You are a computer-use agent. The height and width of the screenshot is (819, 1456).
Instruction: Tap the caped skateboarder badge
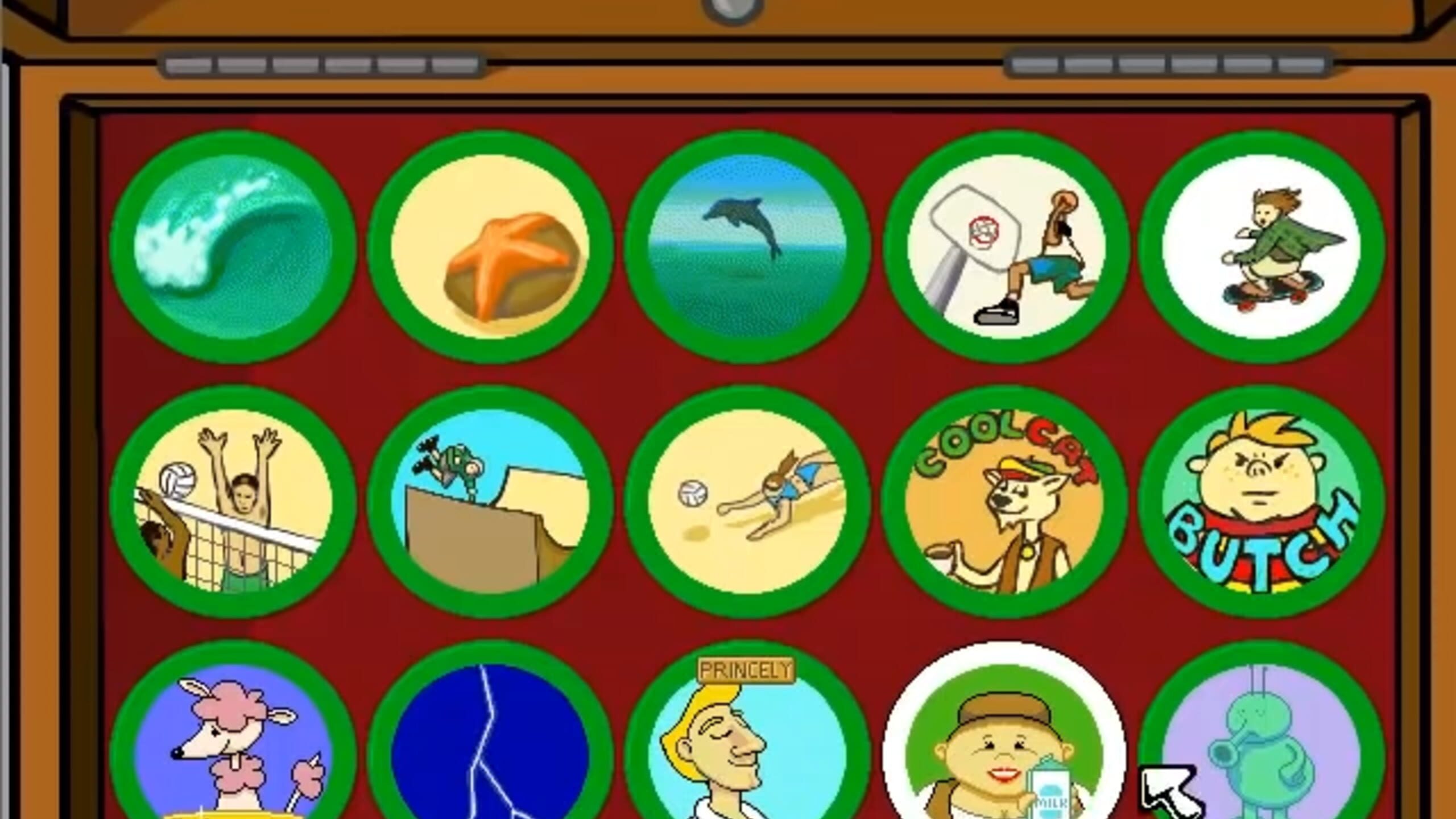1261,247
